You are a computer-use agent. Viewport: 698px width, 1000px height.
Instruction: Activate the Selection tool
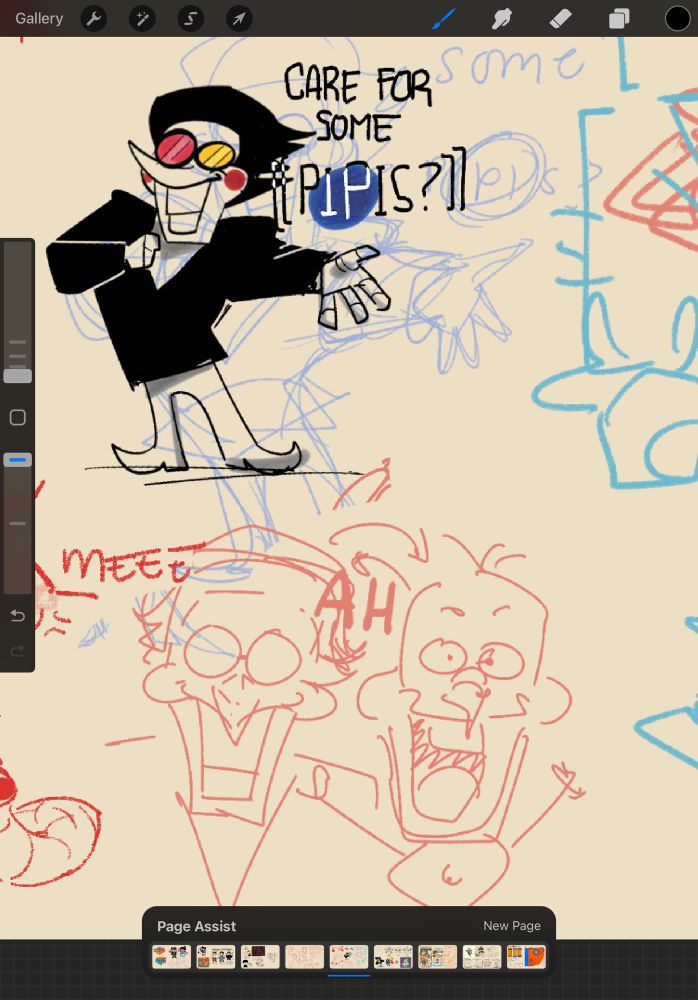(190, 18)
